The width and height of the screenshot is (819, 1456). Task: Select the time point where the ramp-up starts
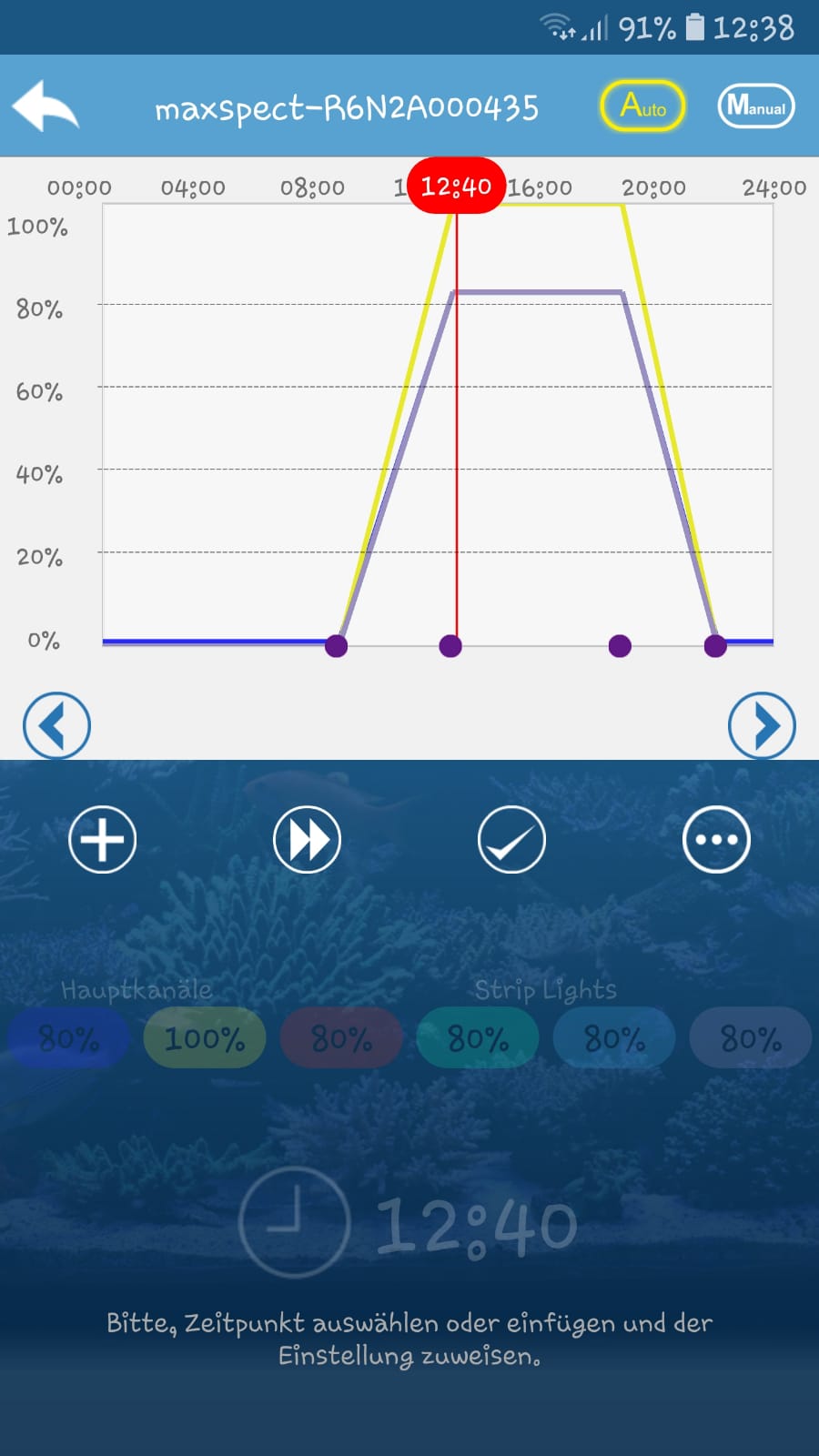336,646
